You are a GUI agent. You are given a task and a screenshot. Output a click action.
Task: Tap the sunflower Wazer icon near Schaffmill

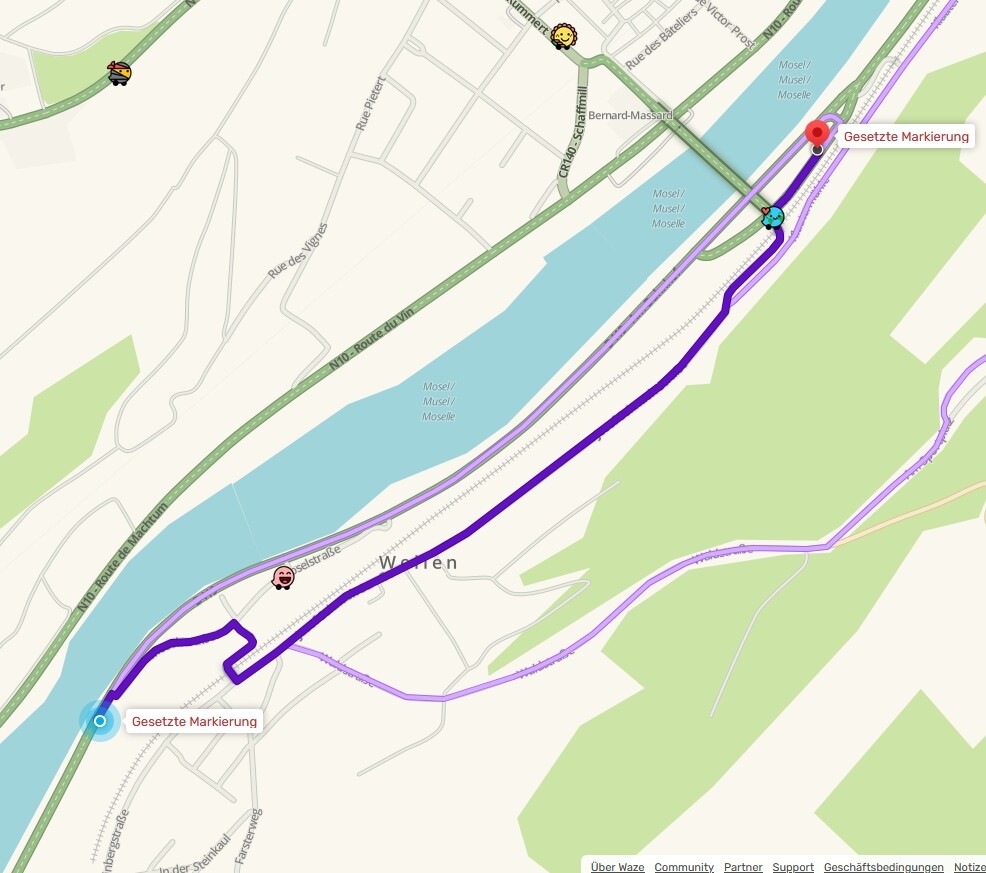point(564,38)
